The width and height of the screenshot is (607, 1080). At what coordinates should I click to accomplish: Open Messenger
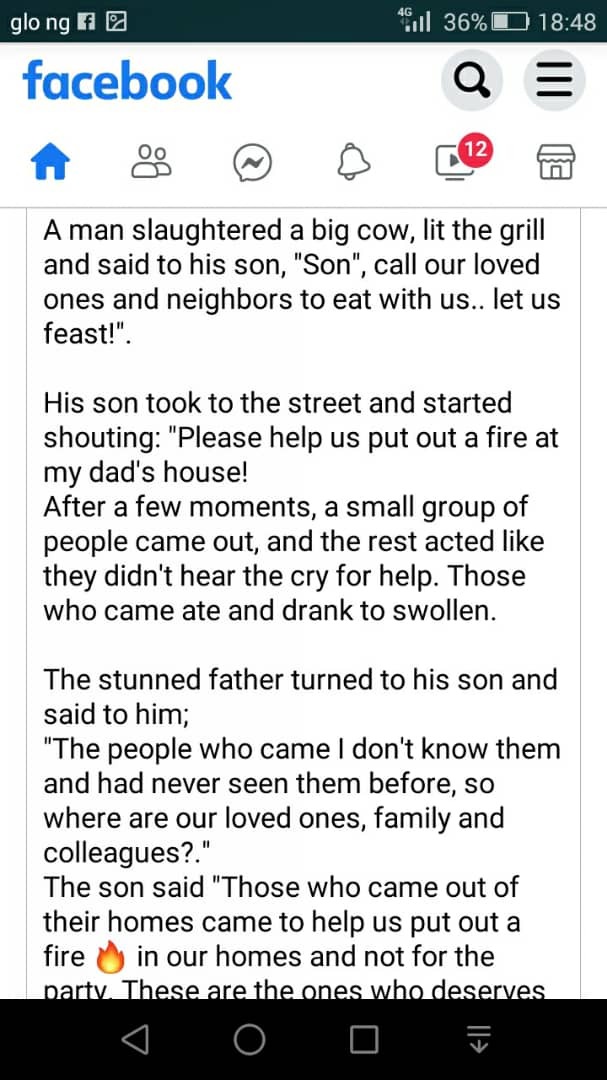(253, 161)
